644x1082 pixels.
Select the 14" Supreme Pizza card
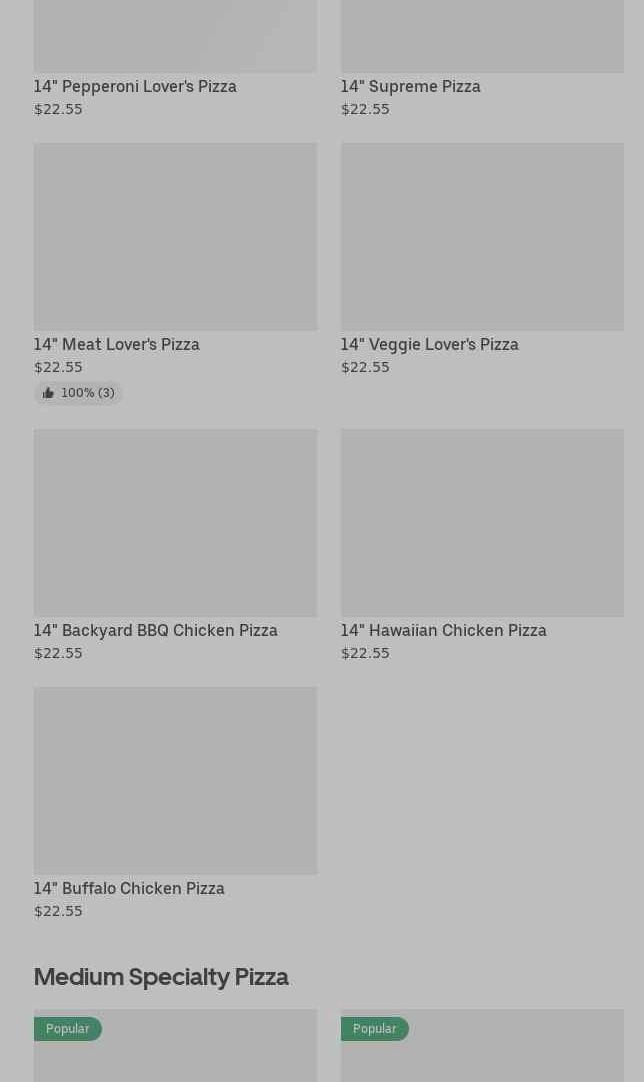pyautogui.click(x=482, y=59)
